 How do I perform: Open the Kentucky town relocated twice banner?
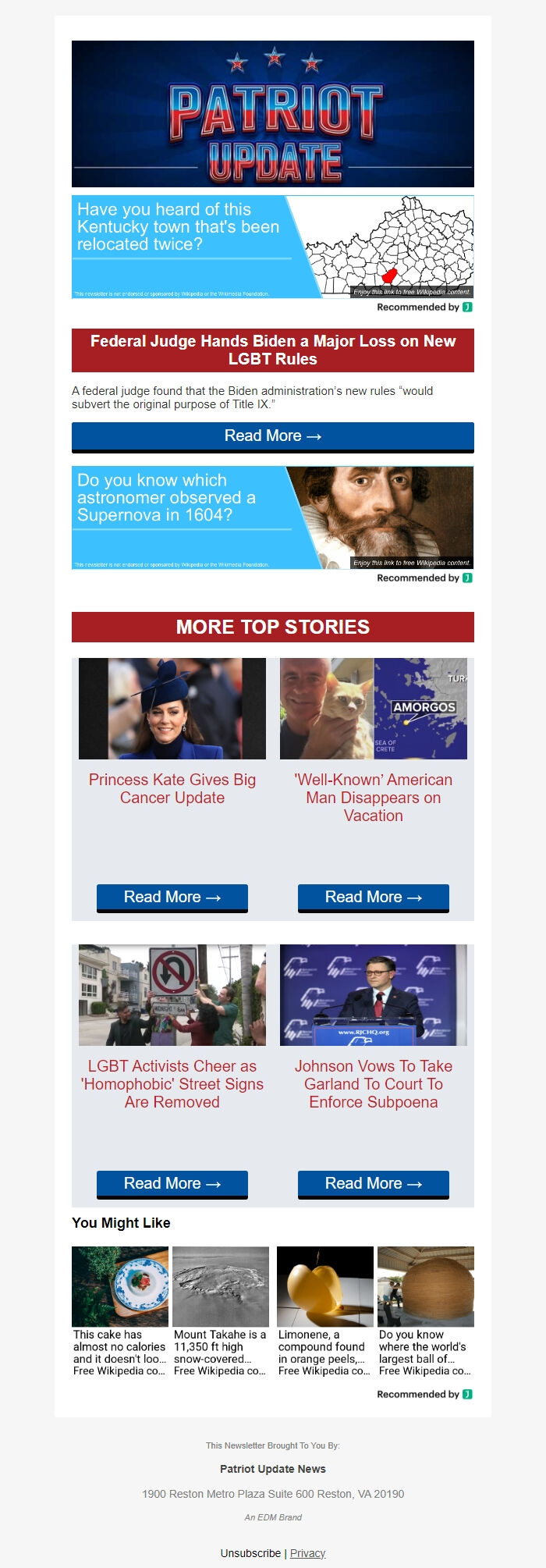(x=272, y=247)
